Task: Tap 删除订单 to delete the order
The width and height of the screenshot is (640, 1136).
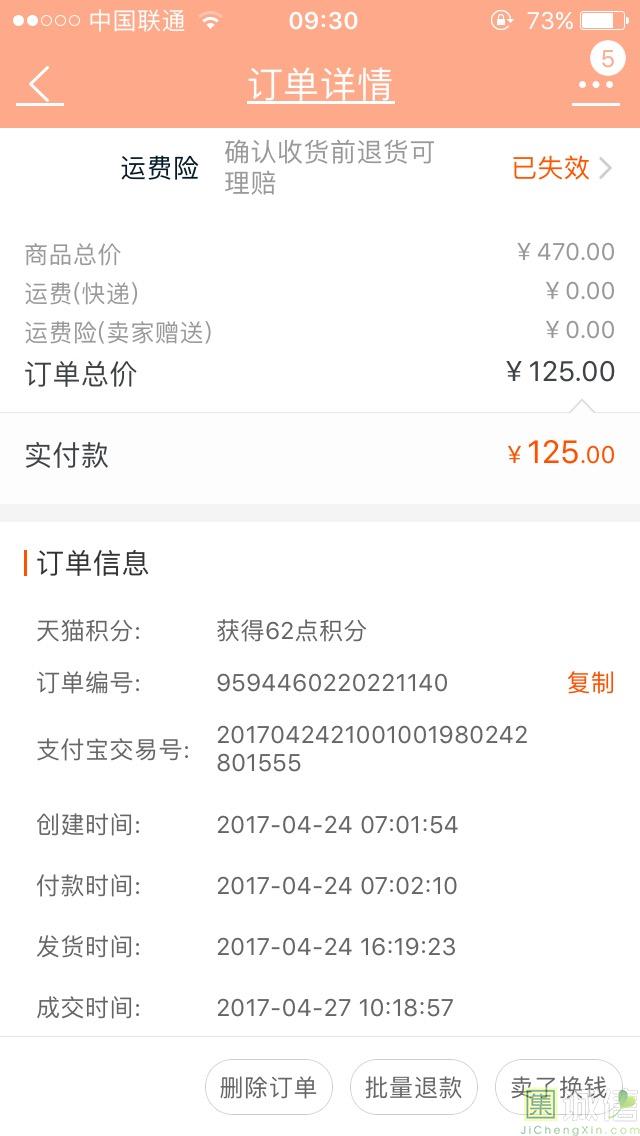Action: tap(268, 1087)
